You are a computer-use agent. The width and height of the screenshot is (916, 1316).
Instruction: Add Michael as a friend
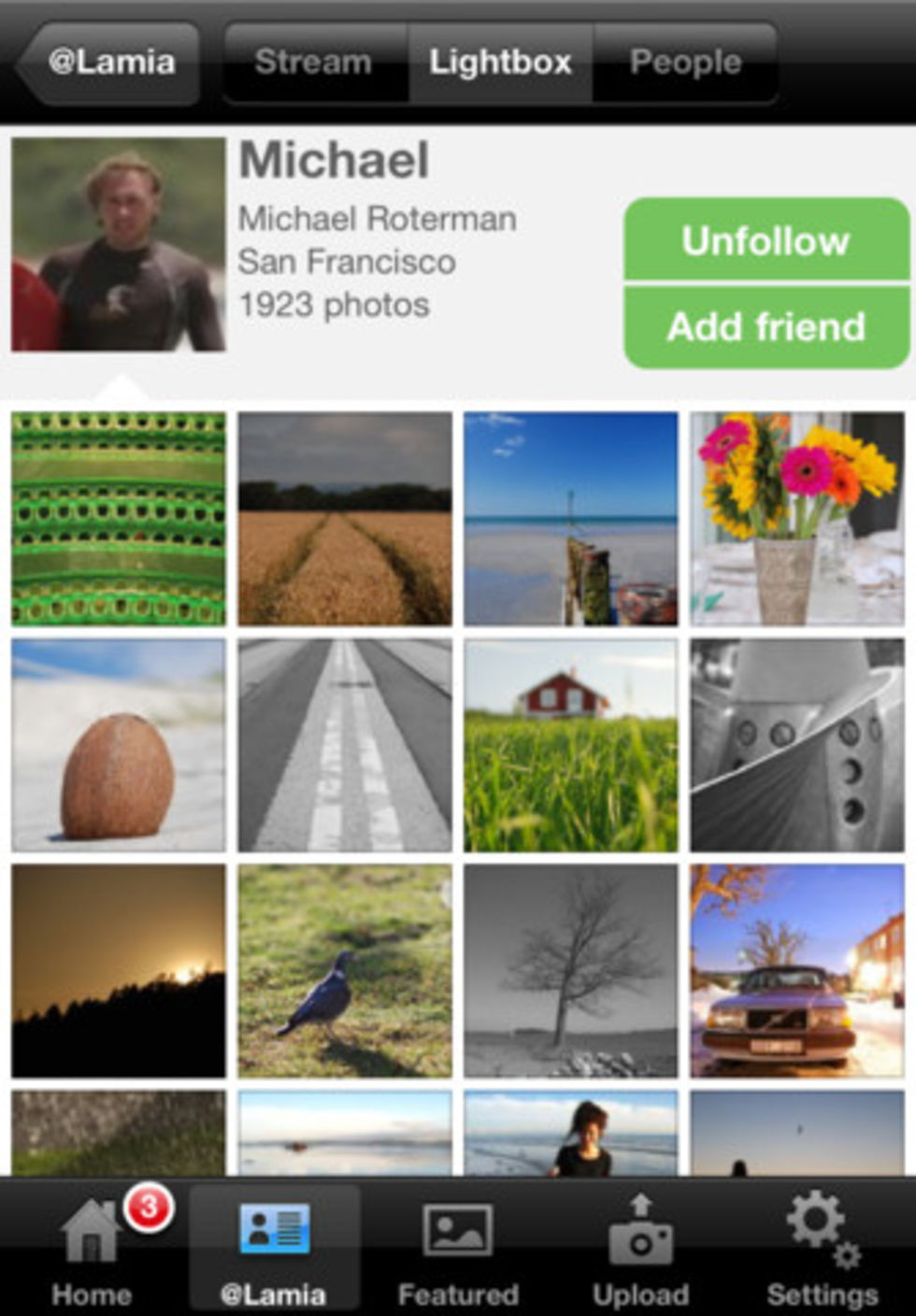pos(766,327)
